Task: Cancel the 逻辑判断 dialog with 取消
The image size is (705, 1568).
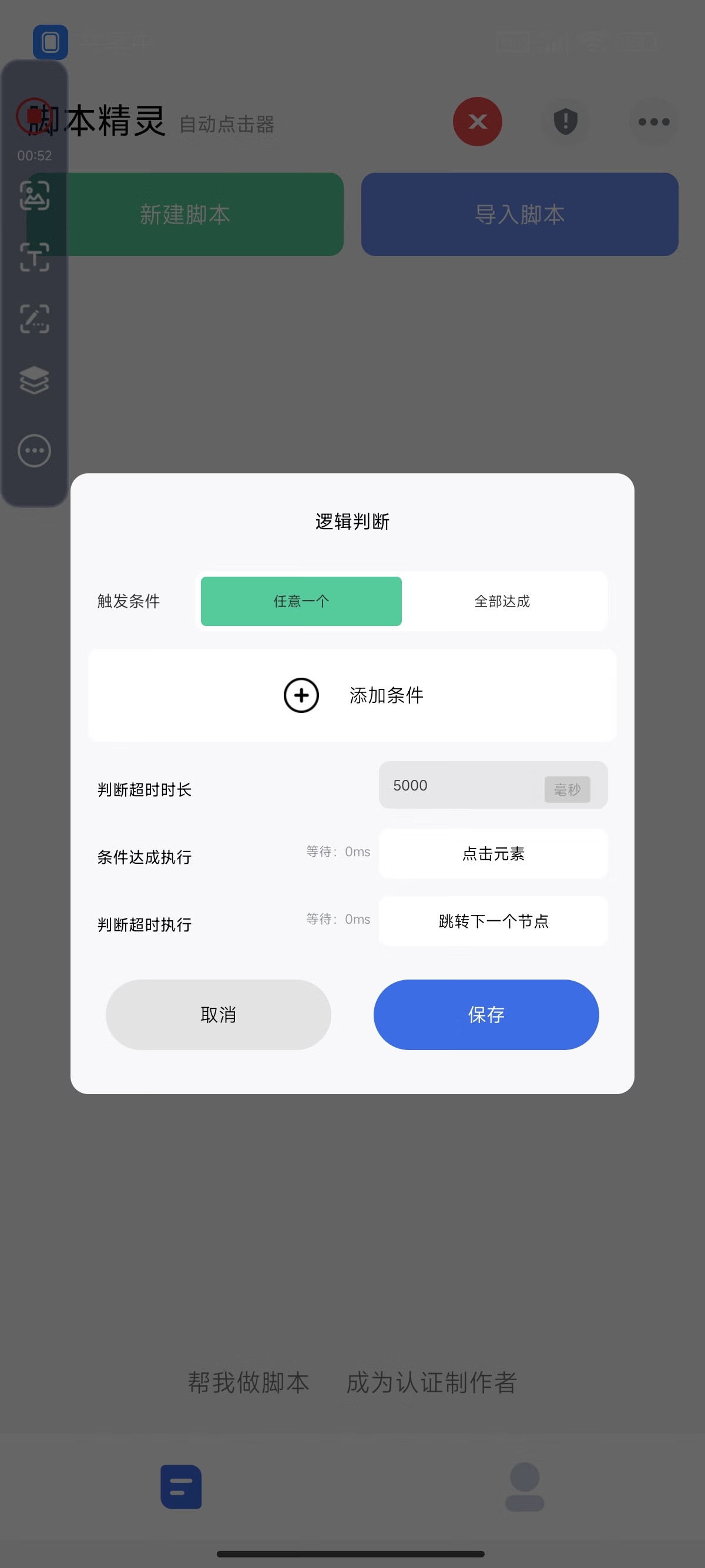Action: (x=218, y=1014)
